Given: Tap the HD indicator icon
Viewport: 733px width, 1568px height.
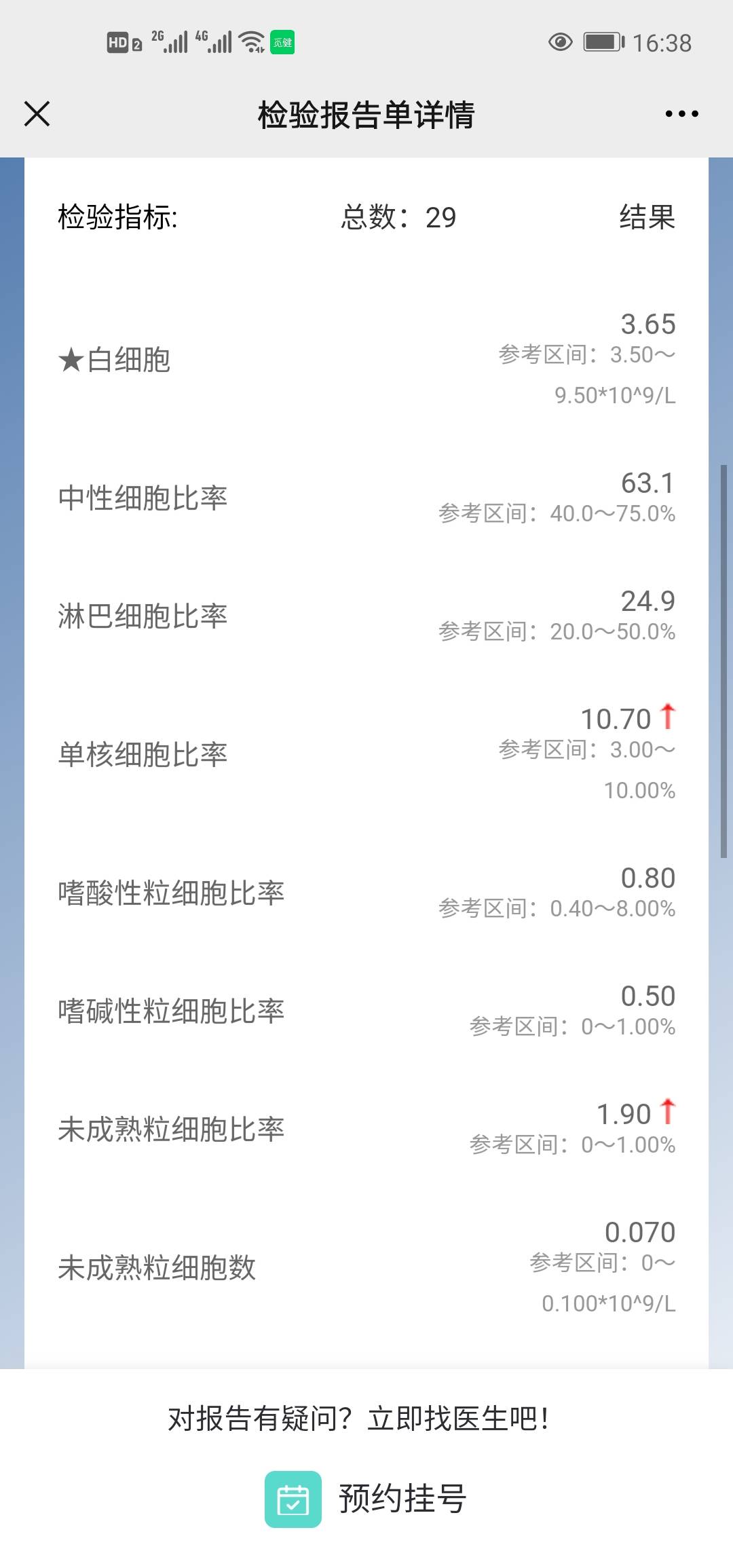Looking at the screenshot, I should click(121, 42).
